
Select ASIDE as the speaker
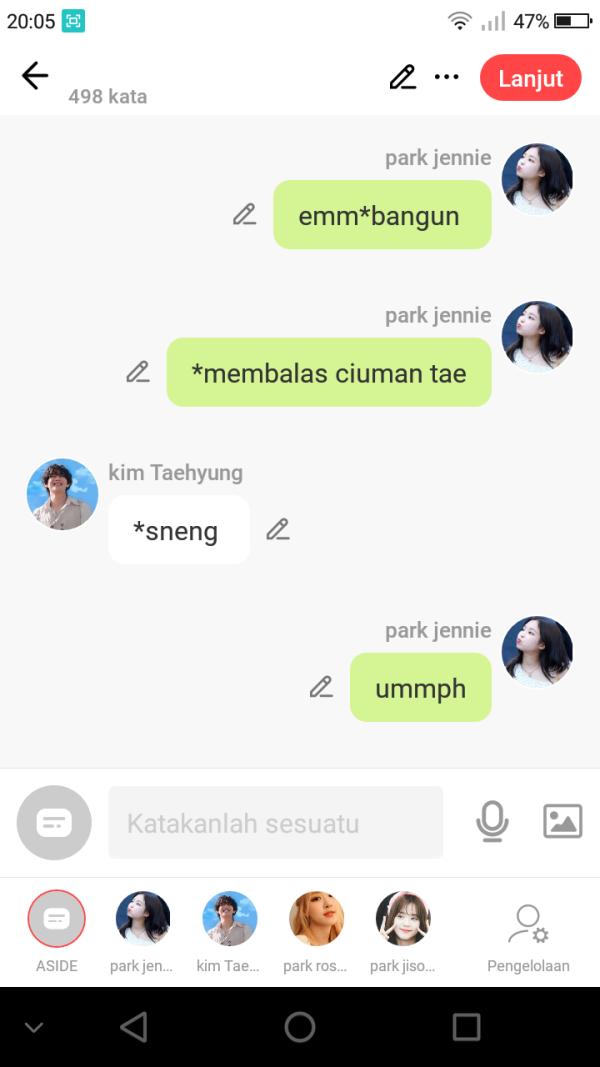coord(57,919)
